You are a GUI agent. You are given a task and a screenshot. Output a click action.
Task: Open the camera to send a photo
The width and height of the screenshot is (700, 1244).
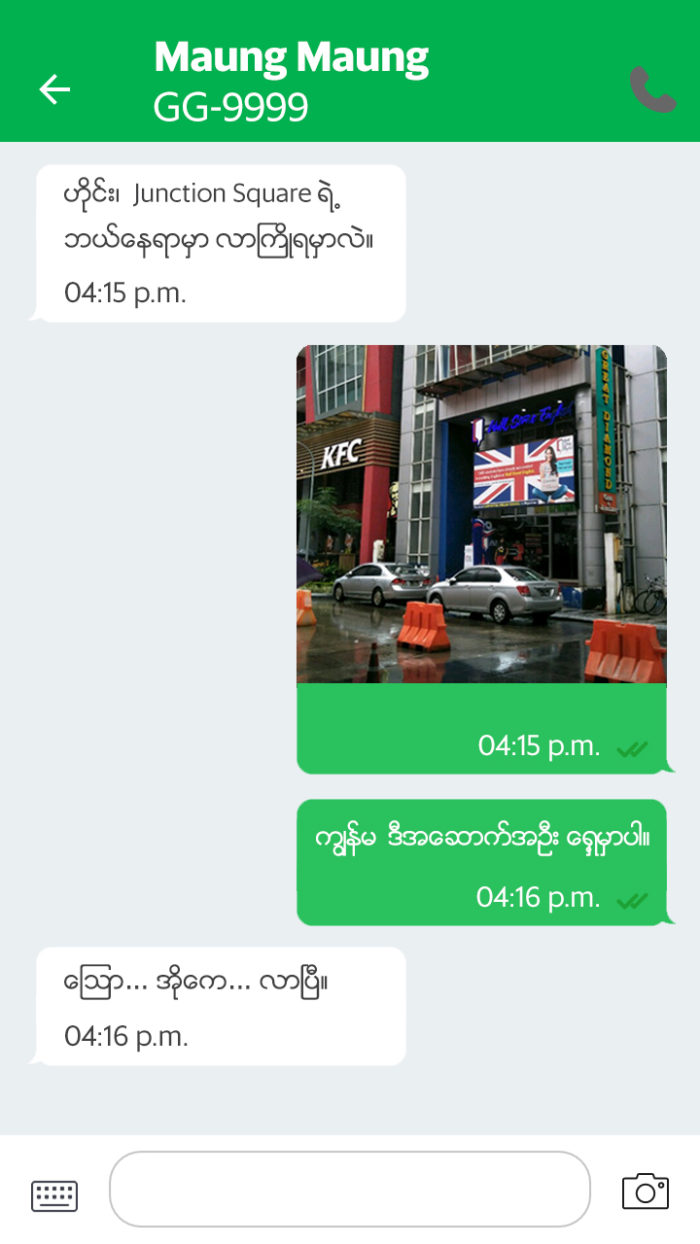click(x=645, y=1190)
